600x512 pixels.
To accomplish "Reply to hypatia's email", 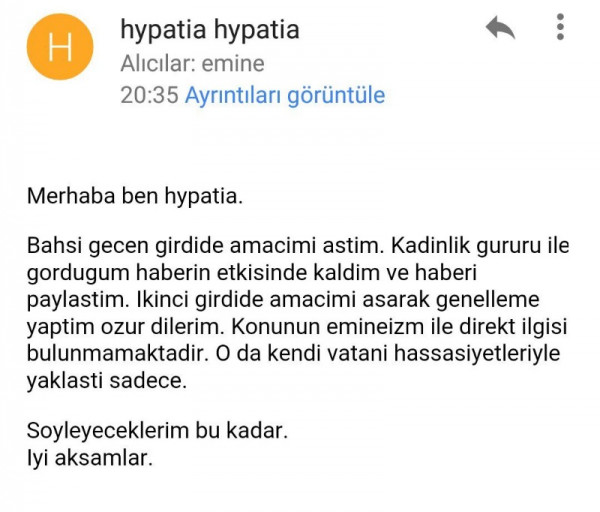I will 500,28.
